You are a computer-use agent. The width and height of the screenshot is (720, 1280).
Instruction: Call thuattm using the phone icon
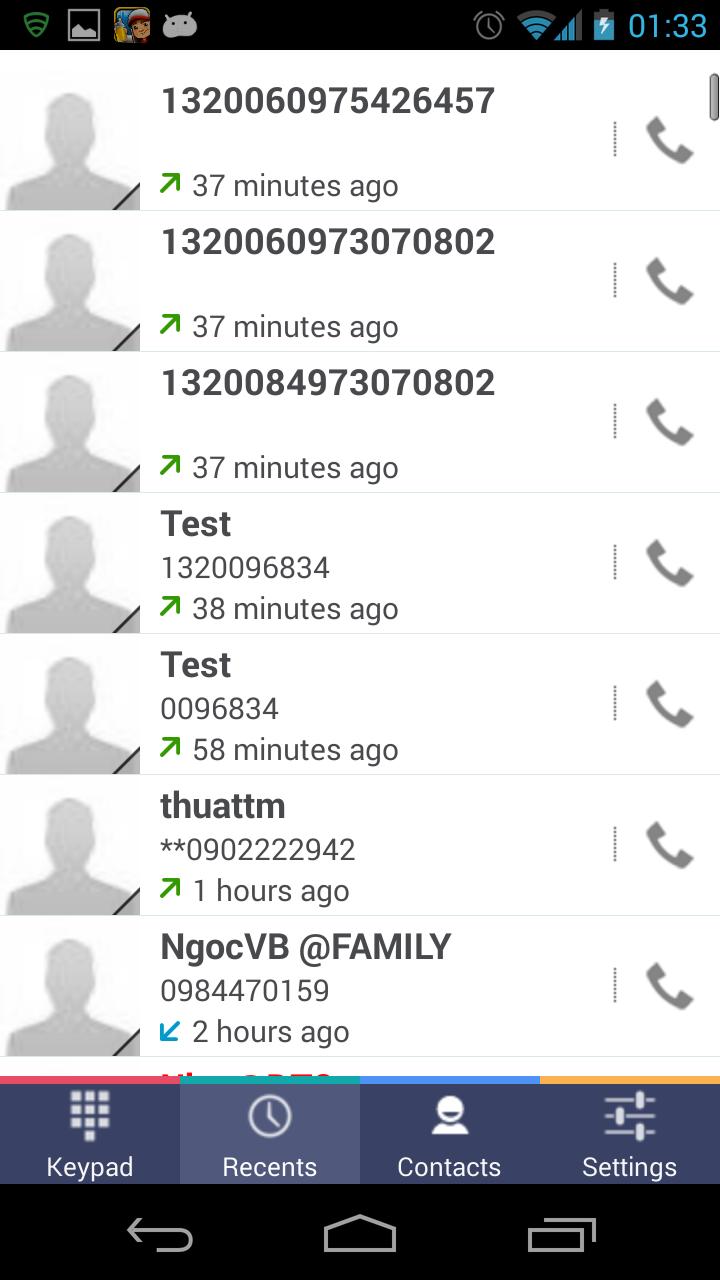tap(669, 845)
